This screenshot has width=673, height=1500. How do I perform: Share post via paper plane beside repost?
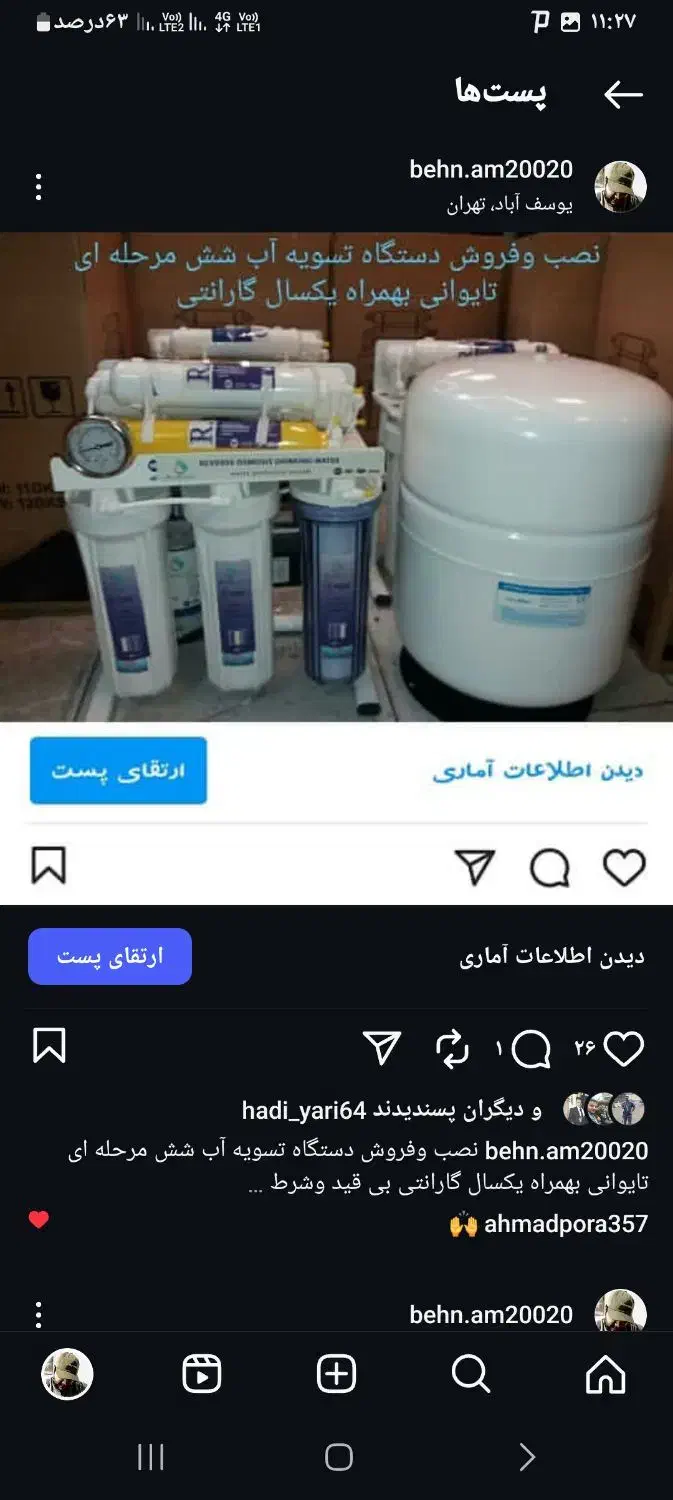382,1048
